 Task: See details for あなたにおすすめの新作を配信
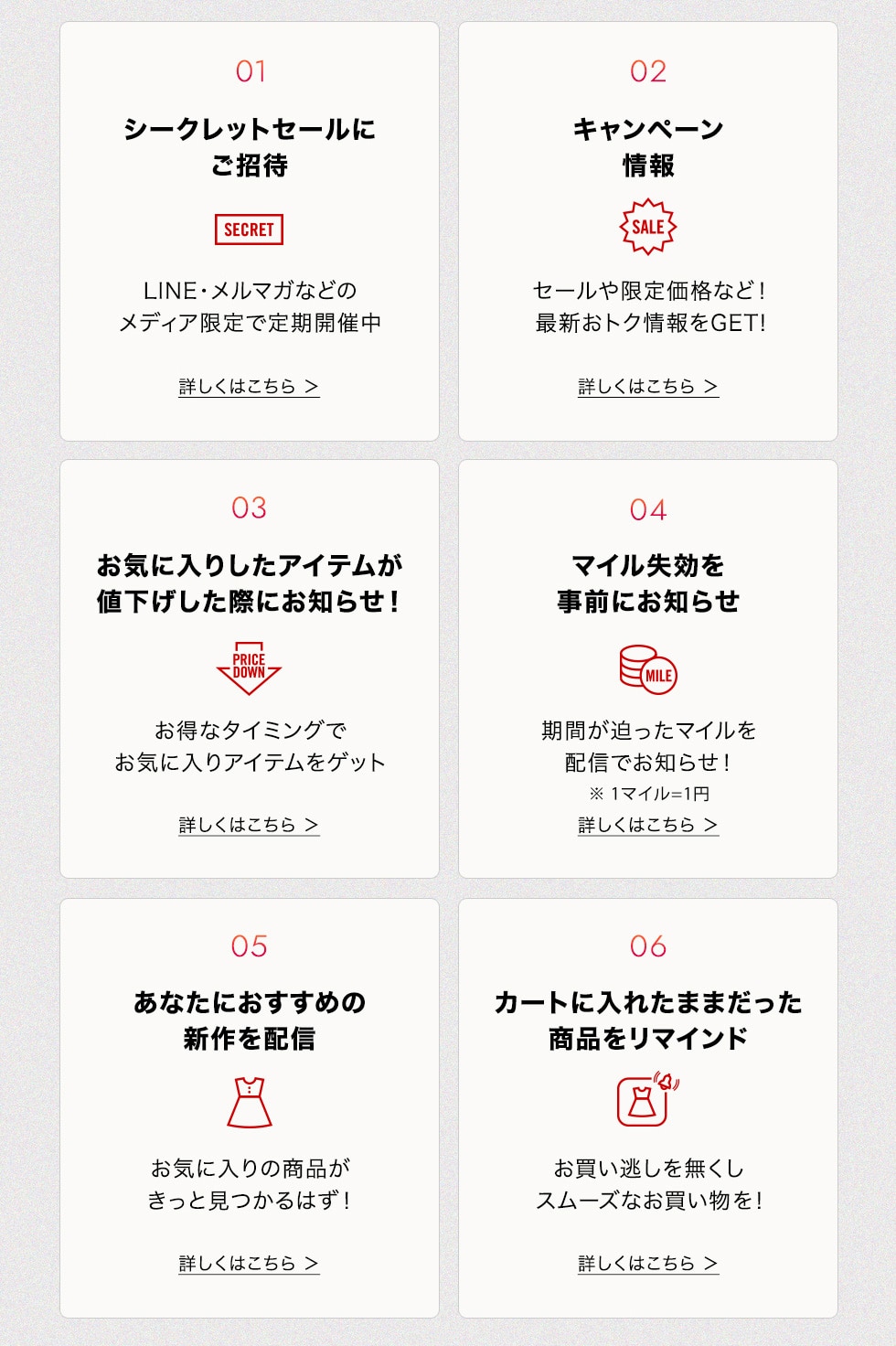pos(249,1263)
